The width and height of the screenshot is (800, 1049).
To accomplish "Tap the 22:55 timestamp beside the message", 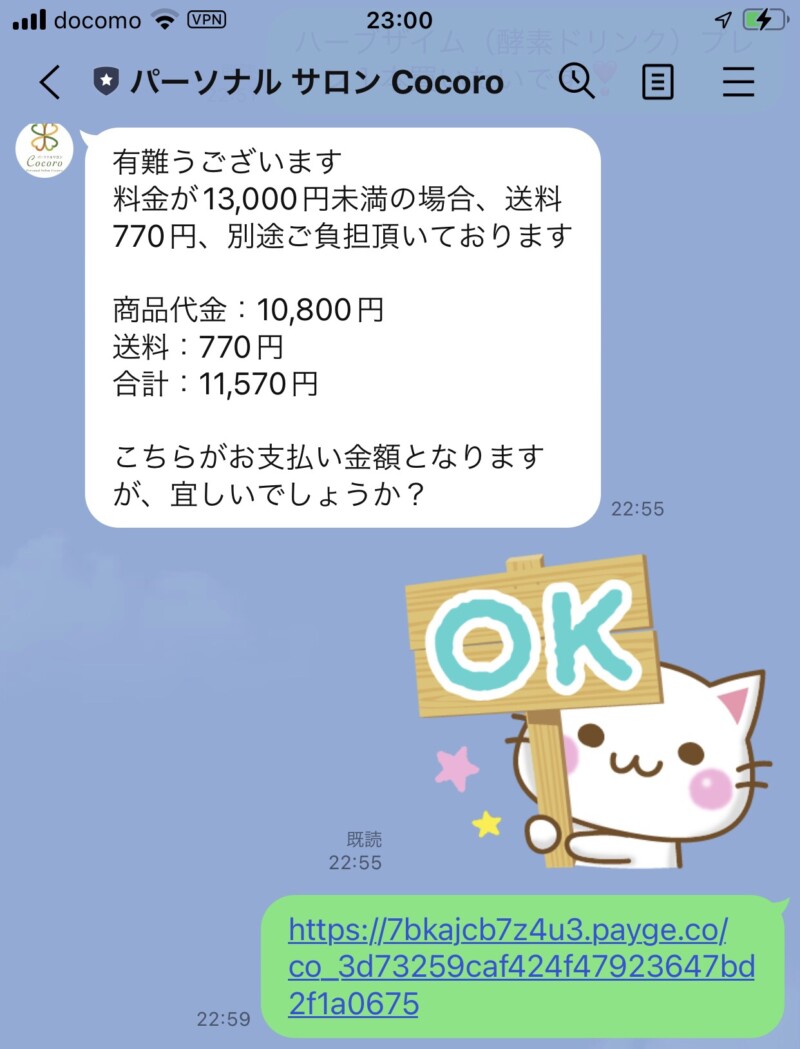I will click(637, 508).
